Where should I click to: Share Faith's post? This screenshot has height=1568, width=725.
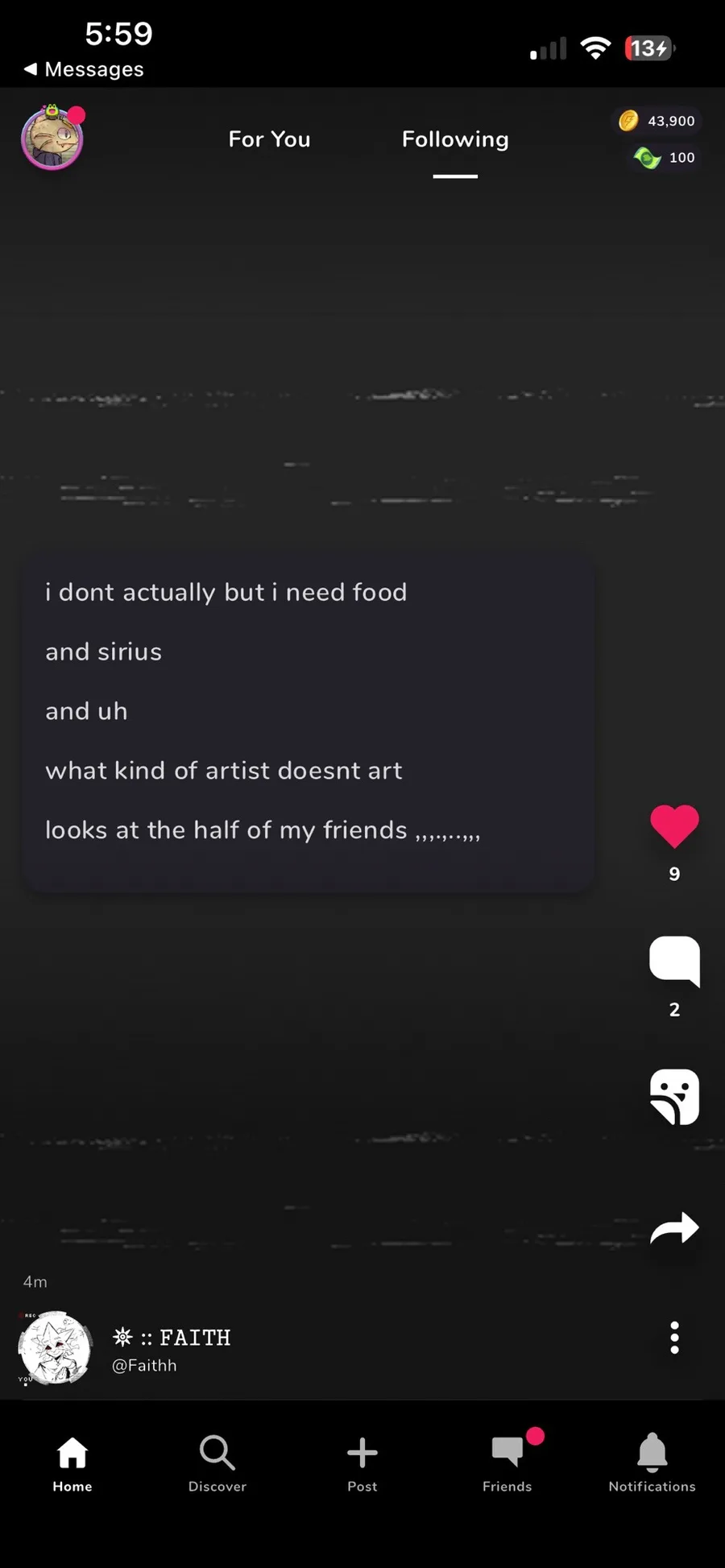click(x=674, y=1229)
